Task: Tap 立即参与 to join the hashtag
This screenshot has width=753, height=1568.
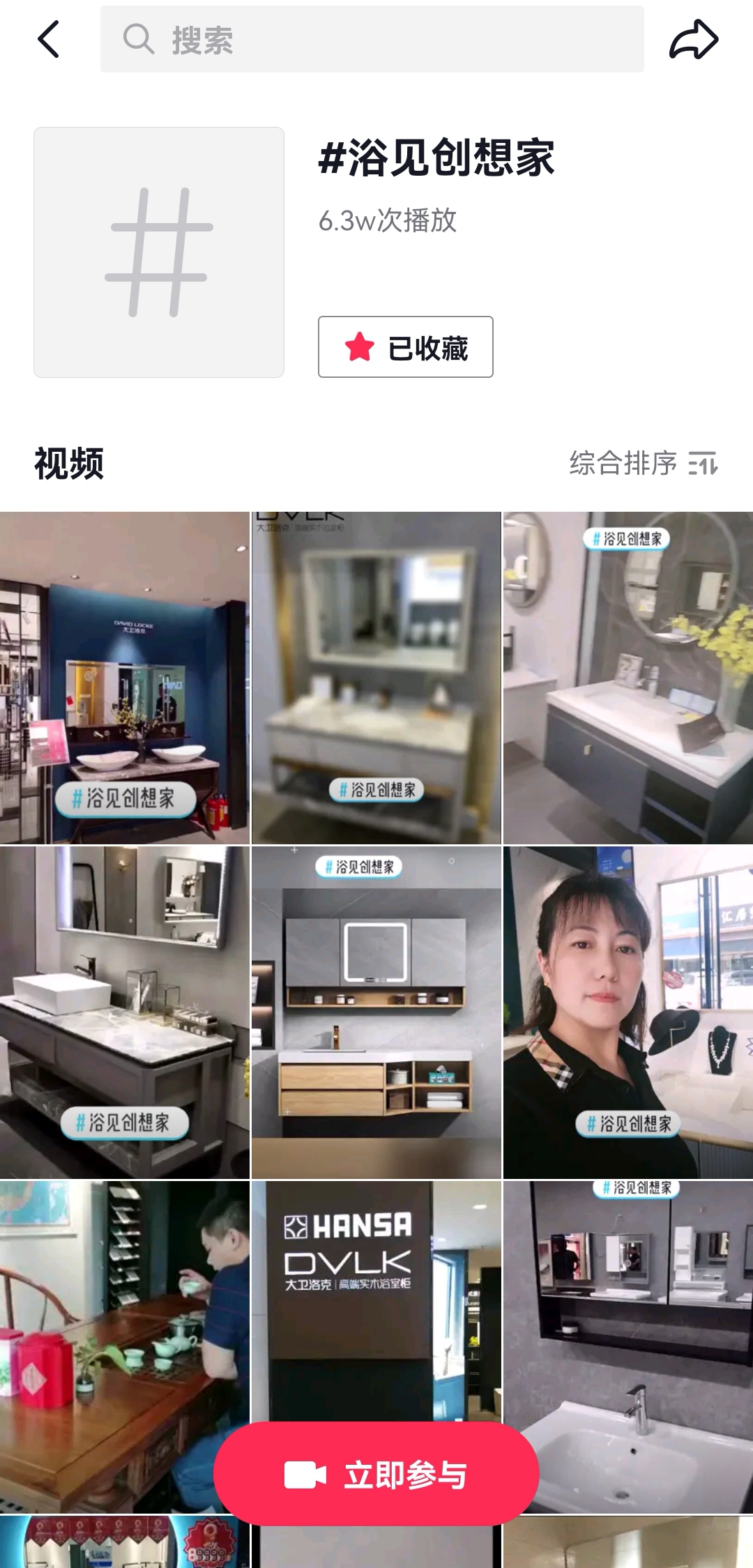Action: point(376,1475)
